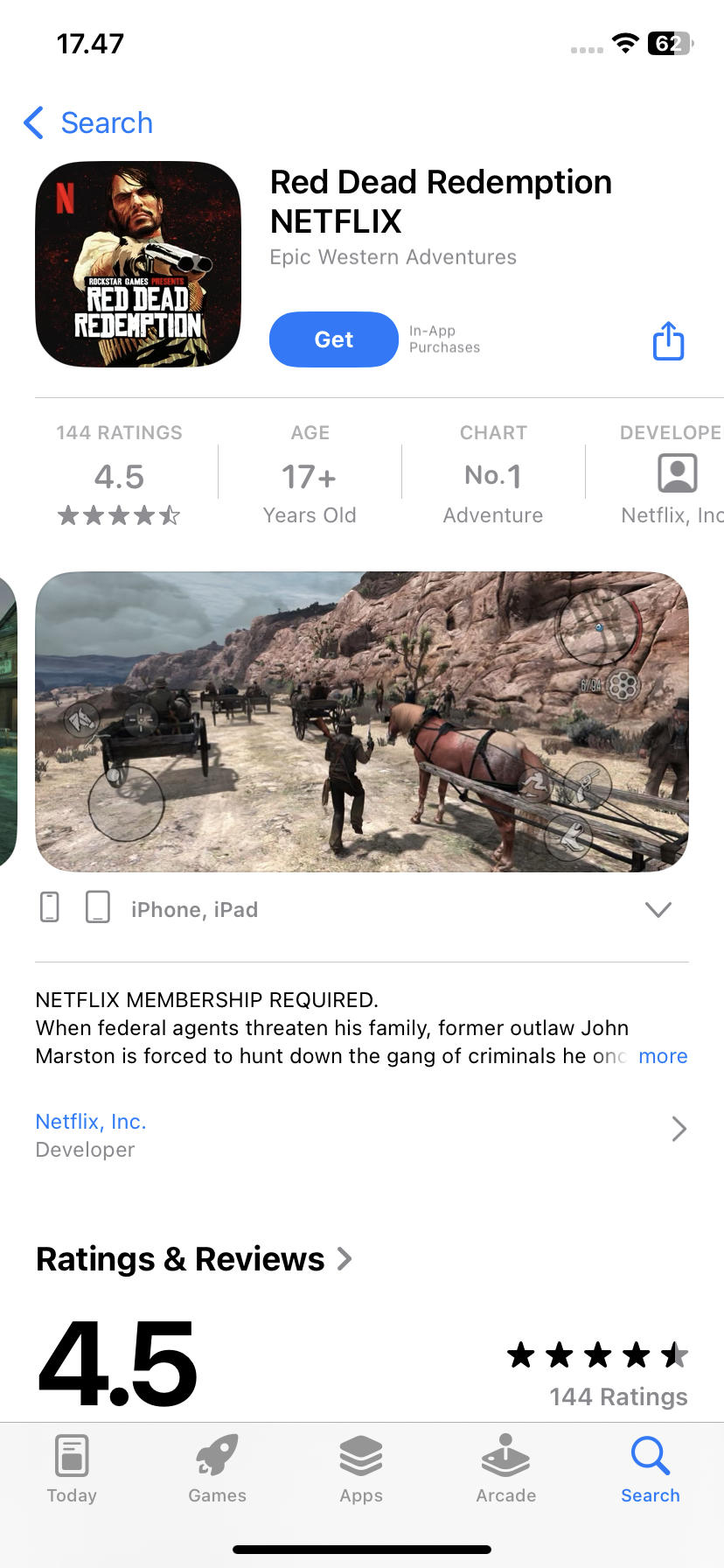Select the Search tab
724x1568 pixels.
[650, 1470]
